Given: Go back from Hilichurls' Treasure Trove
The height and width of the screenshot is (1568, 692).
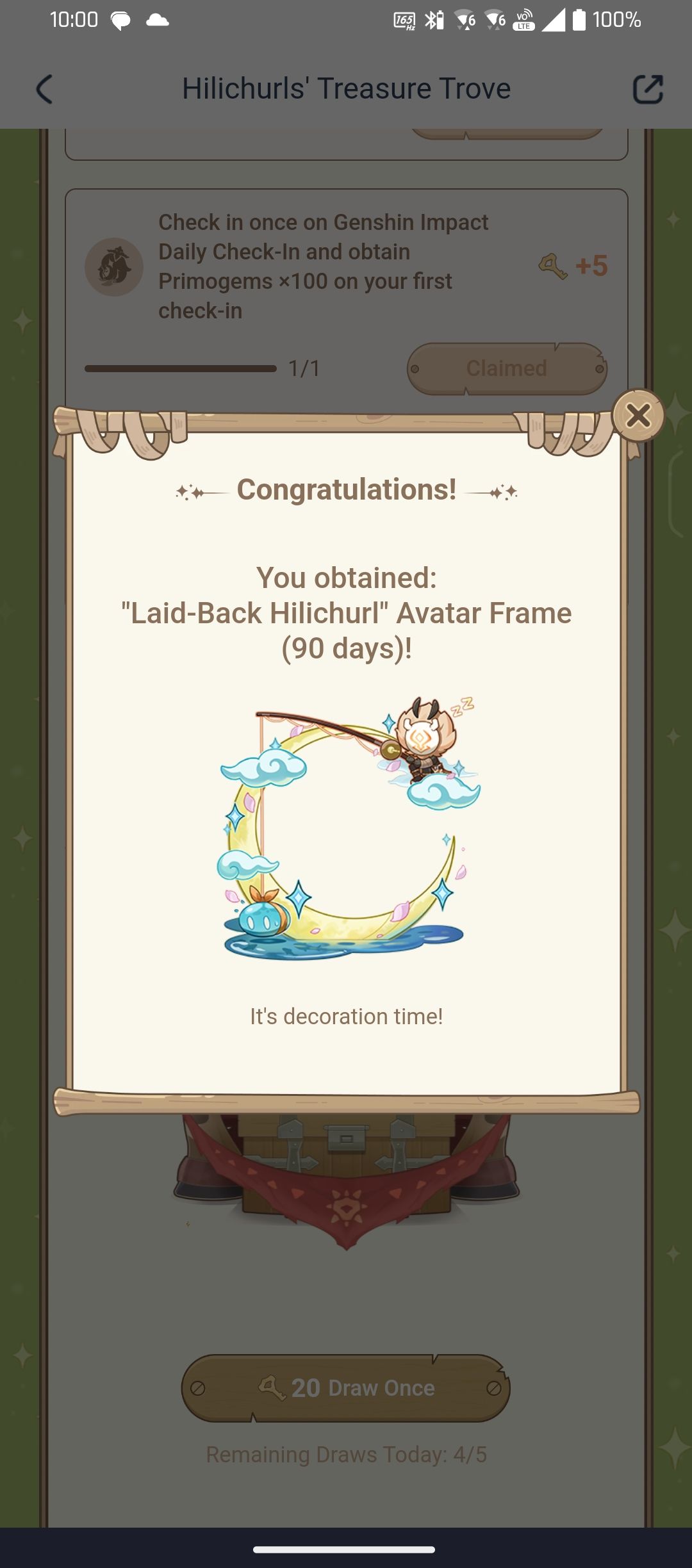Looking at the screenshot, I should (44, 89).
